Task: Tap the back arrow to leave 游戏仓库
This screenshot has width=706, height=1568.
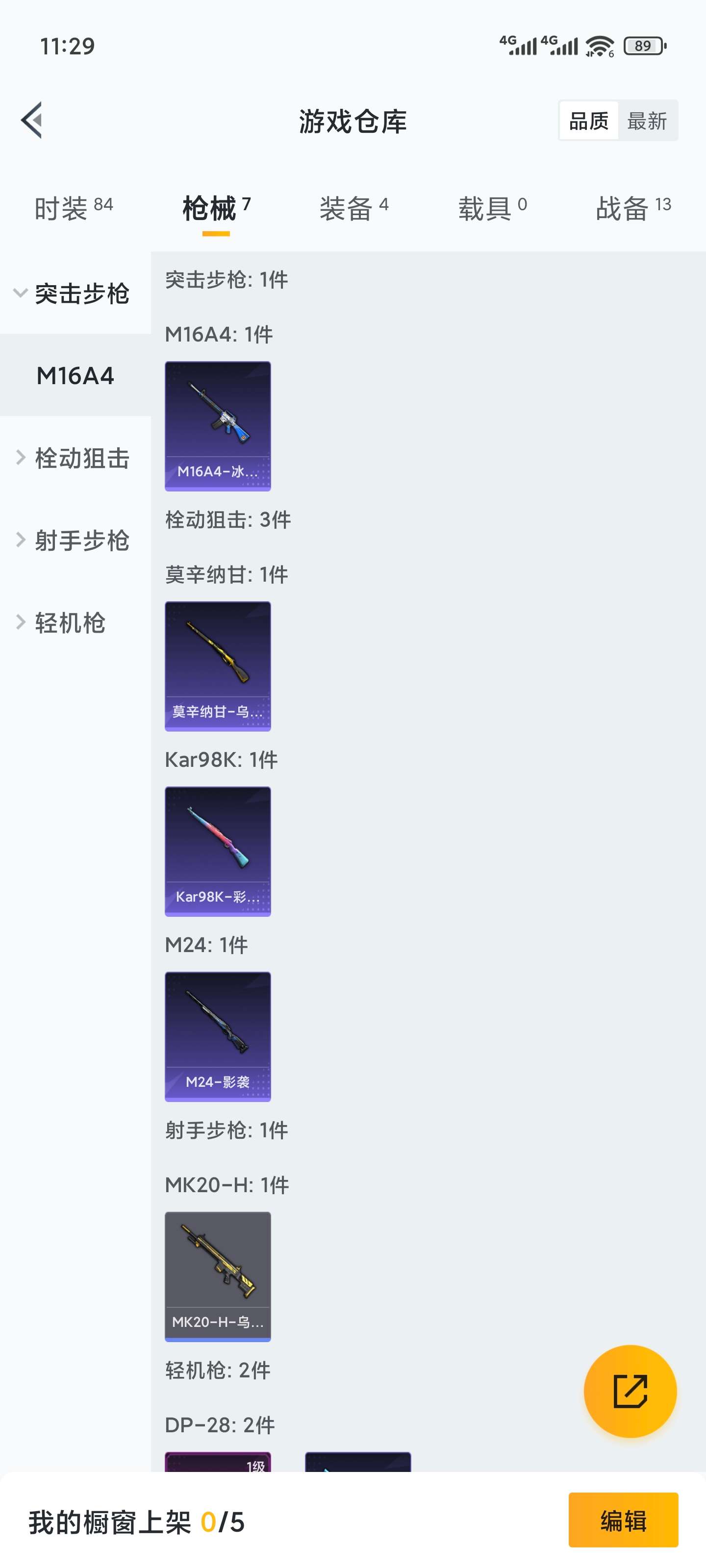Action: click(30, 120)
